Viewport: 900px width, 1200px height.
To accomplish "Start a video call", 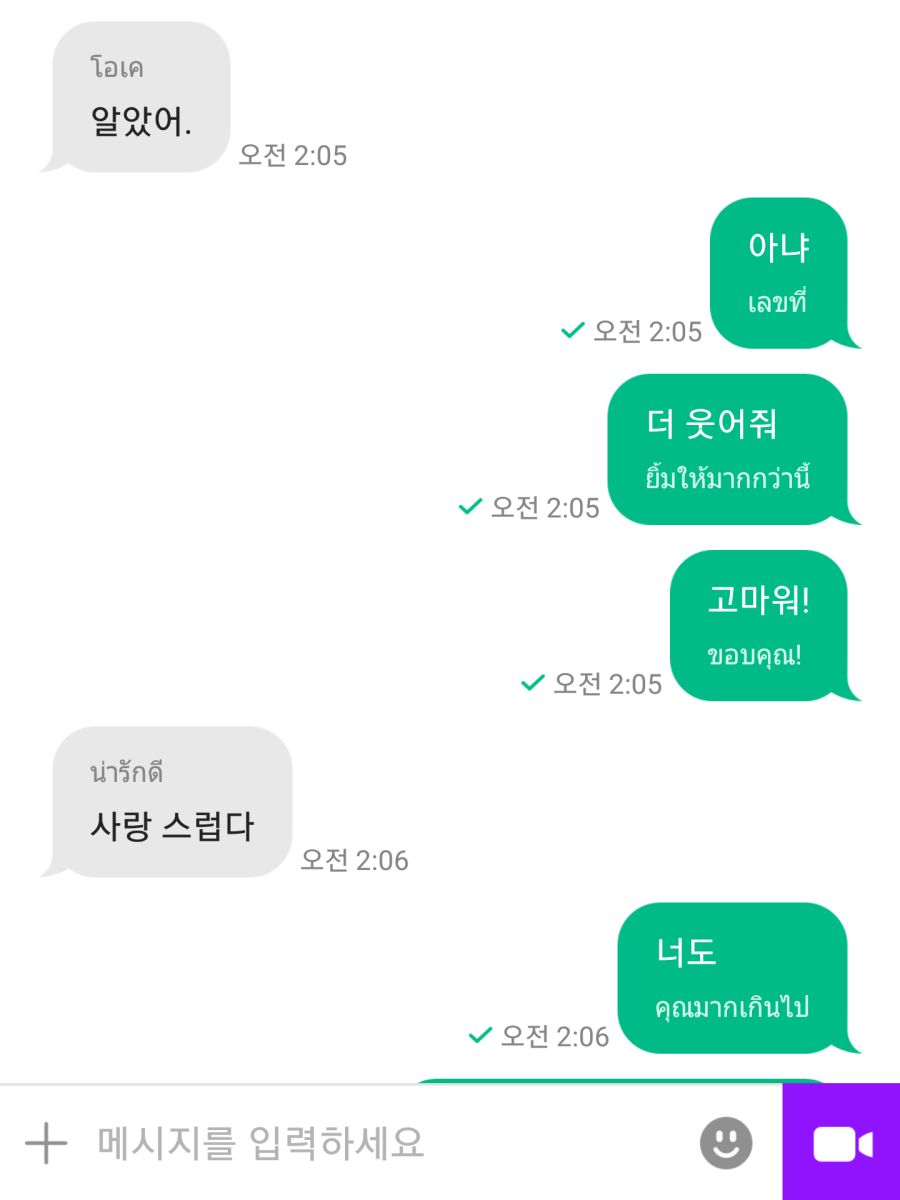I will (x=842, y=1144).
